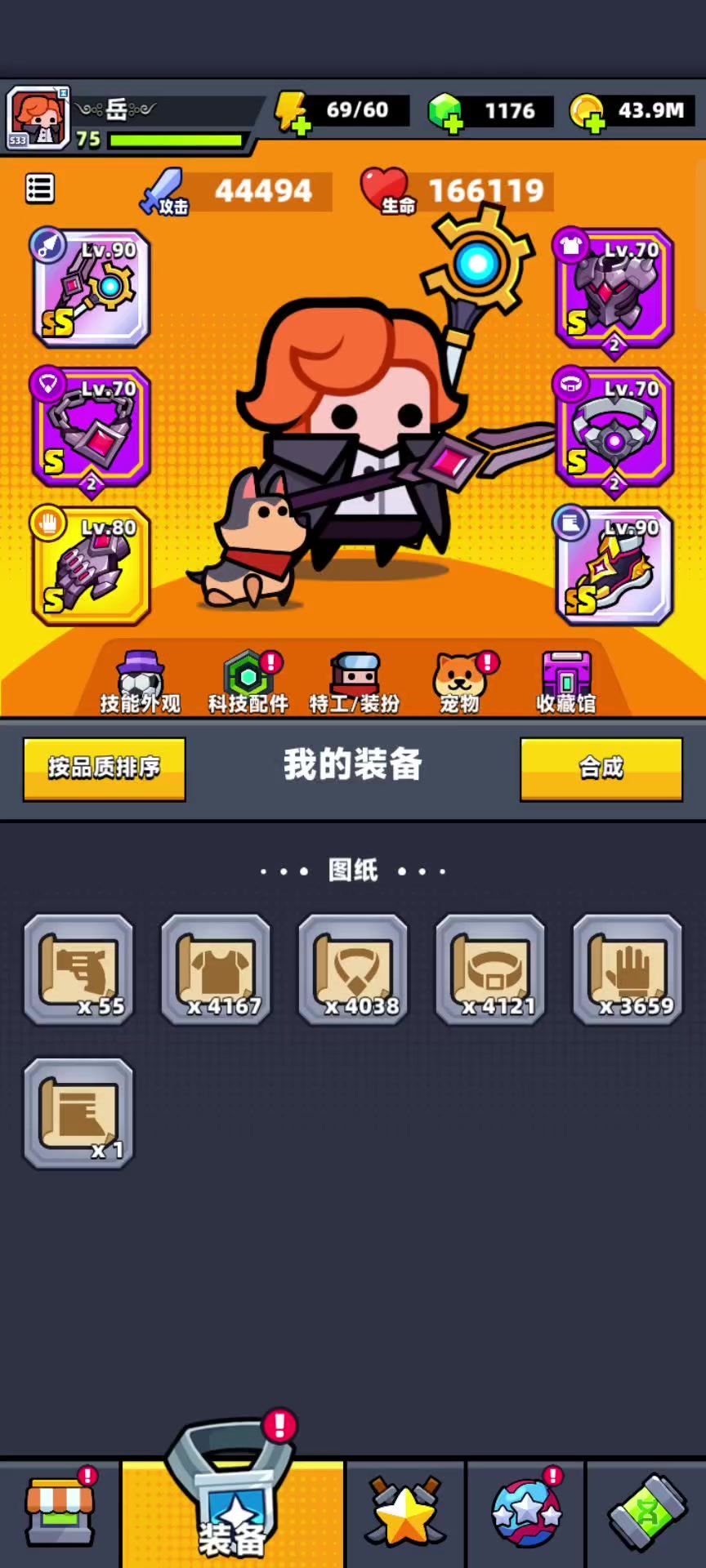Open the Lv.70 necklace slot

[x=92, y=427]
